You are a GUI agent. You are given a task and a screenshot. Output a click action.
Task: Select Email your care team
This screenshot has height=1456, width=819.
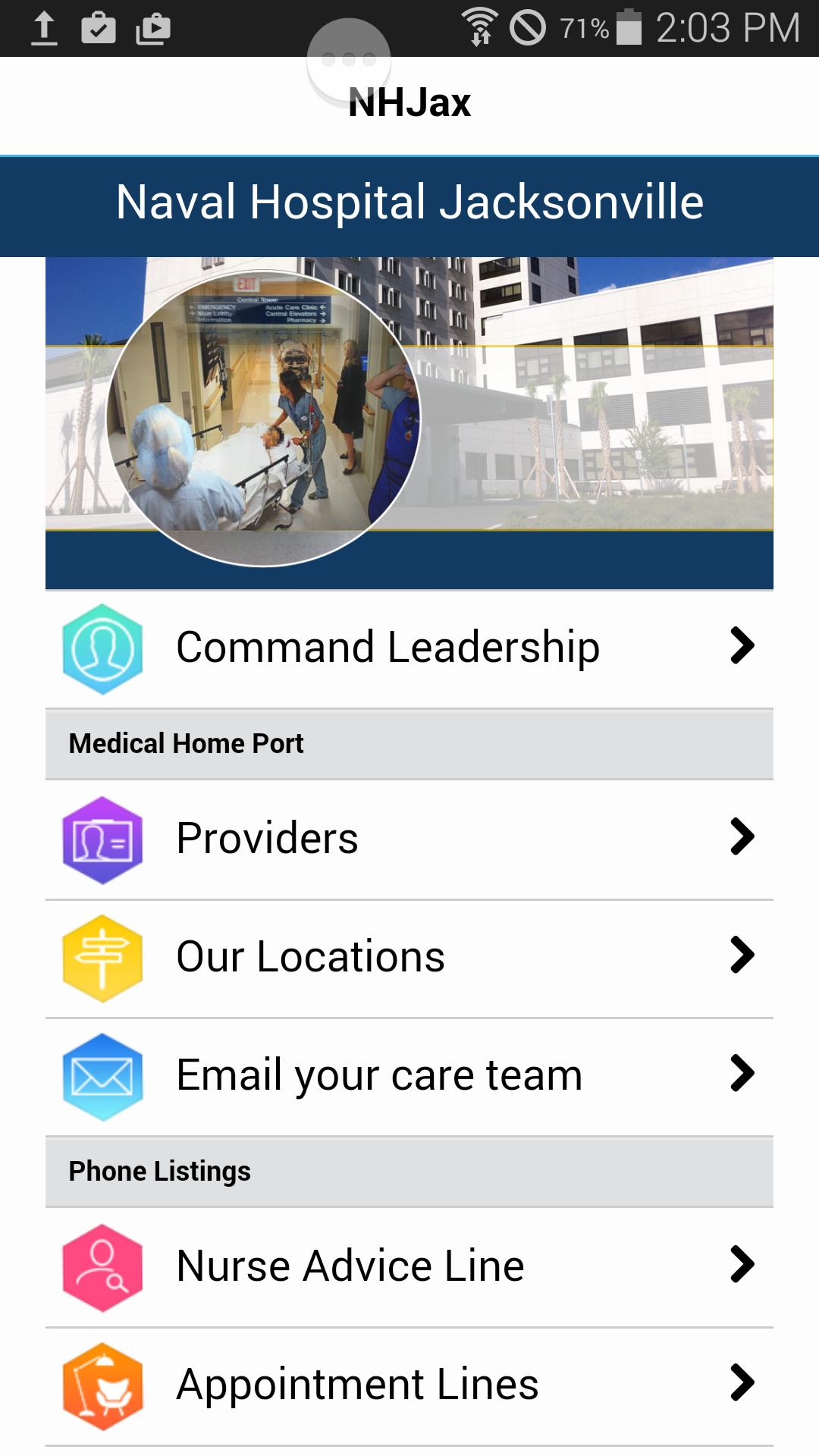pos(409,1075)
